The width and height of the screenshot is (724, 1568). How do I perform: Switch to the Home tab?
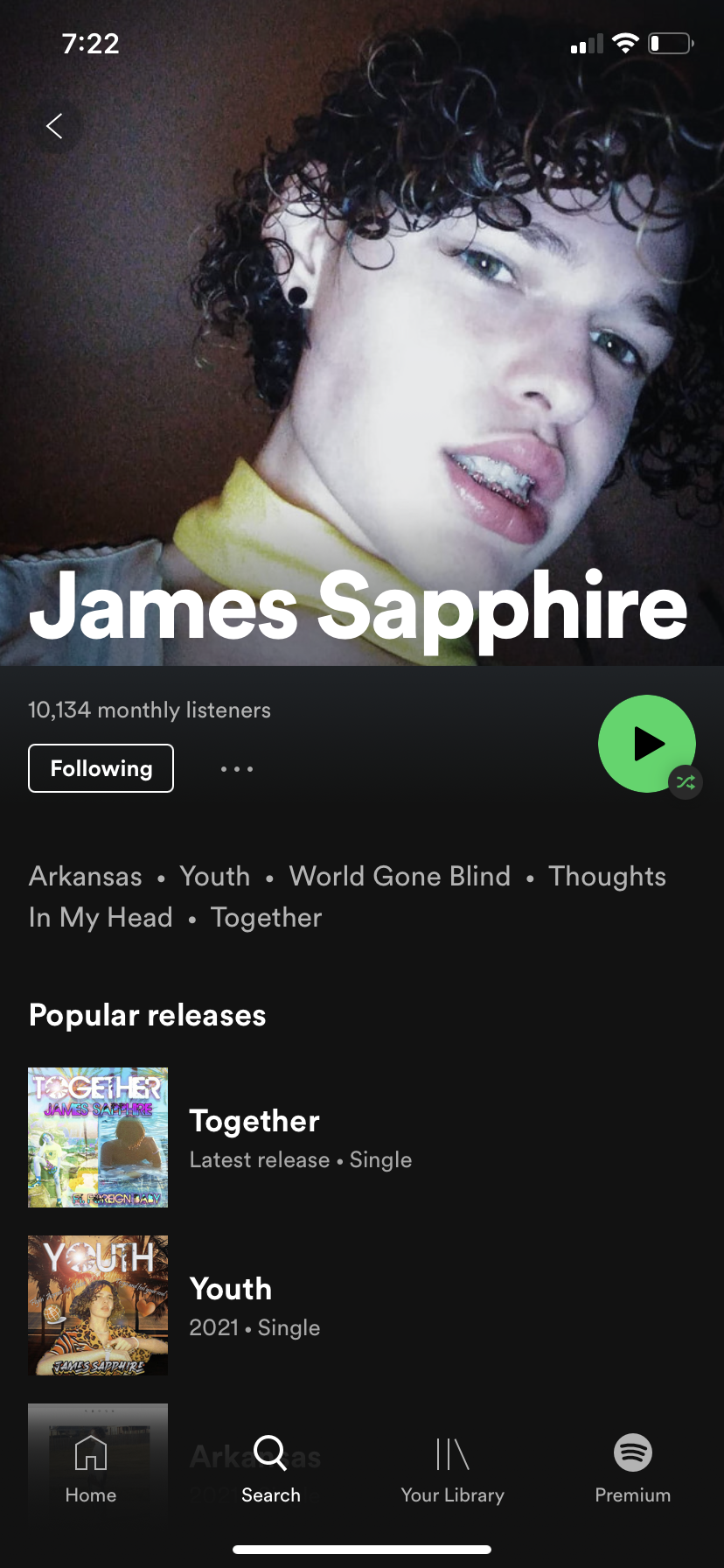(x=91, y=1469)
